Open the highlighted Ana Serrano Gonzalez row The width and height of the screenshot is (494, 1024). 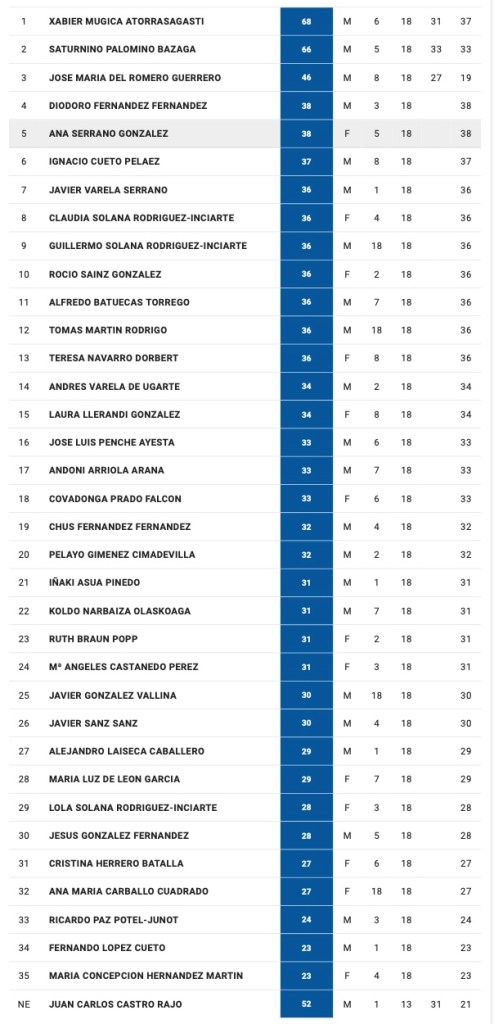[x=247, y=134]
